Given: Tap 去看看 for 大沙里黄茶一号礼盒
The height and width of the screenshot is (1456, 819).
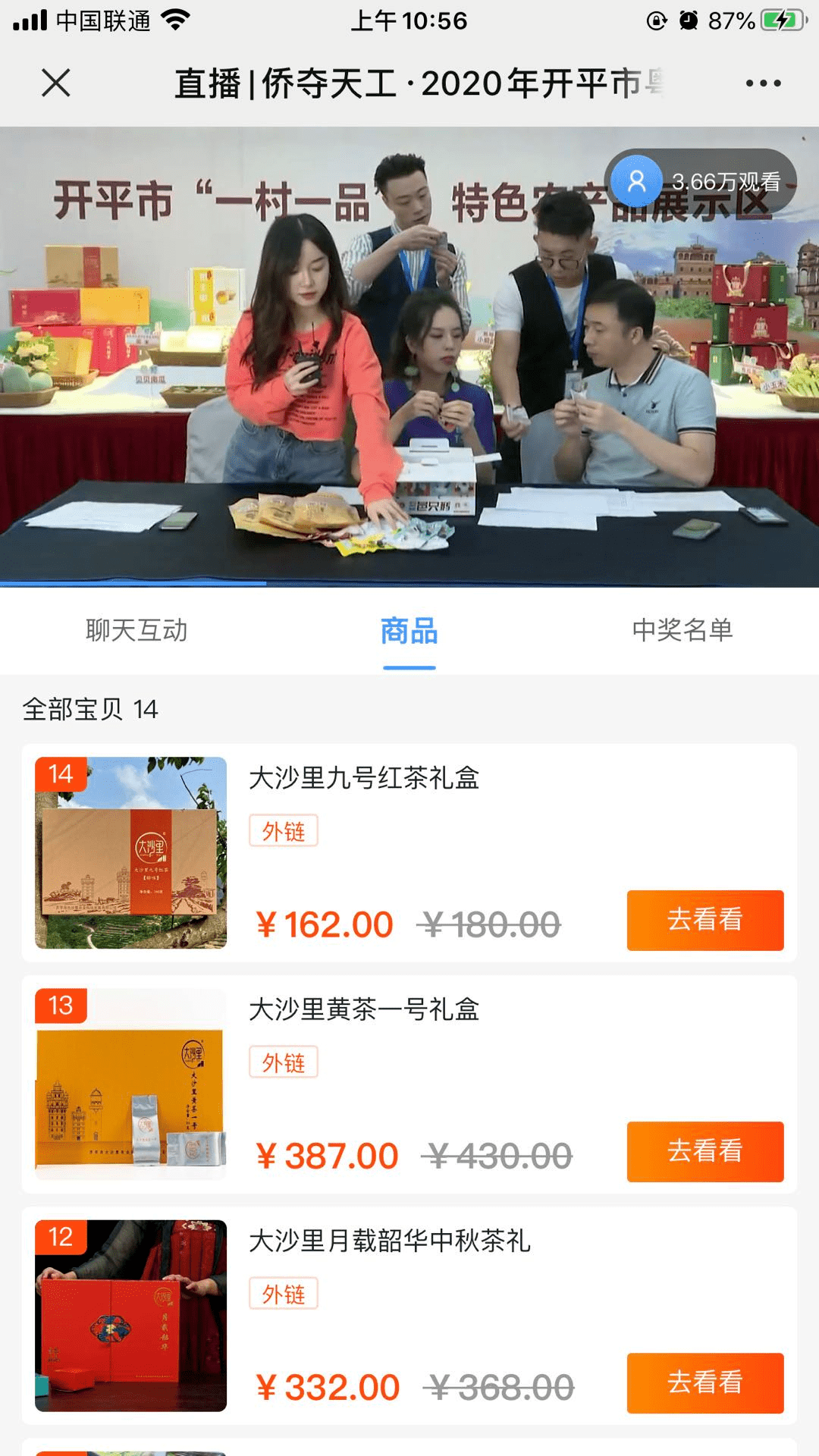Looking at the screenshot, I should 705,1151.
